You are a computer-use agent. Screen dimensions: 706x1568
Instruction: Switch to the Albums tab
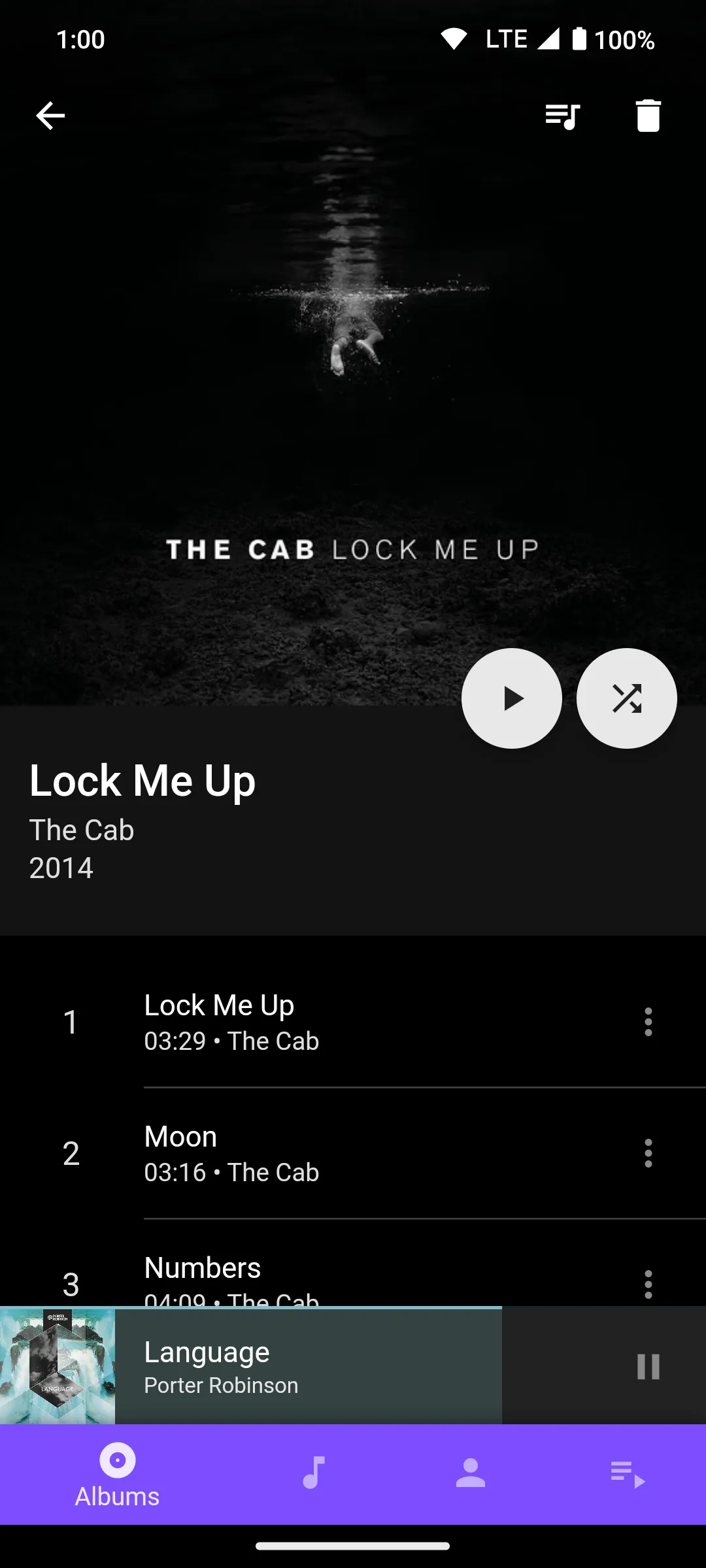118,1475
